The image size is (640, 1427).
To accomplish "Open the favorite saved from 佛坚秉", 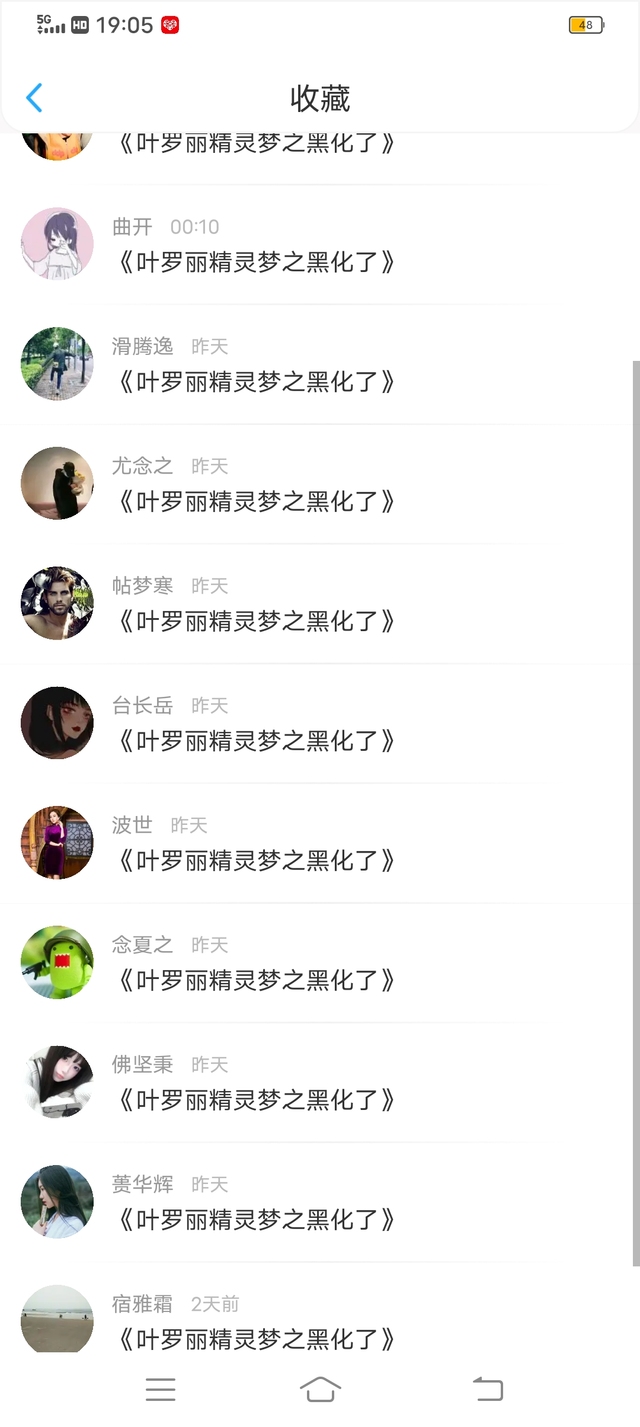I will click(x=256, y=1101).
